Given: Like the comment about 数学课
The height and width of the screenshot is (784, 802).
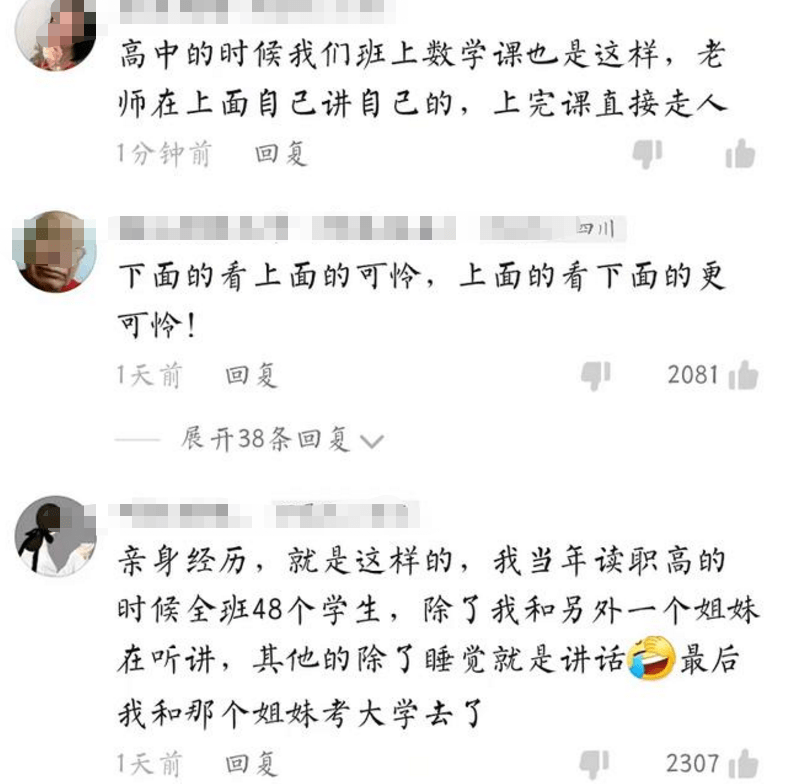Looking at the screenshot, I should pos(740,154).
